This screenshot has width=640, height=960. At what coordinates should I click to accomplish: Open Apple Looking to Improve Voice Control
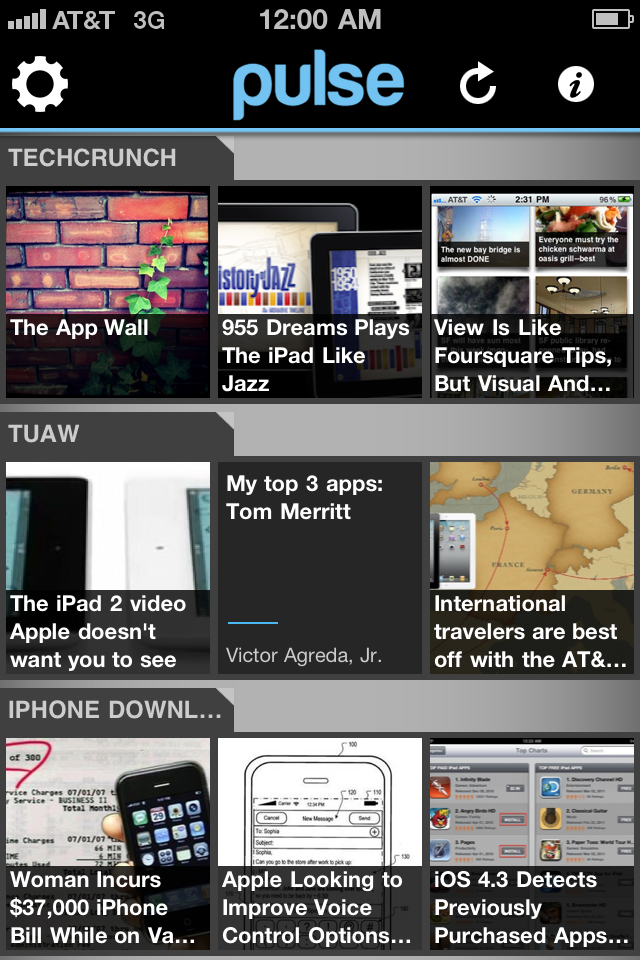[x=320, y=844]
